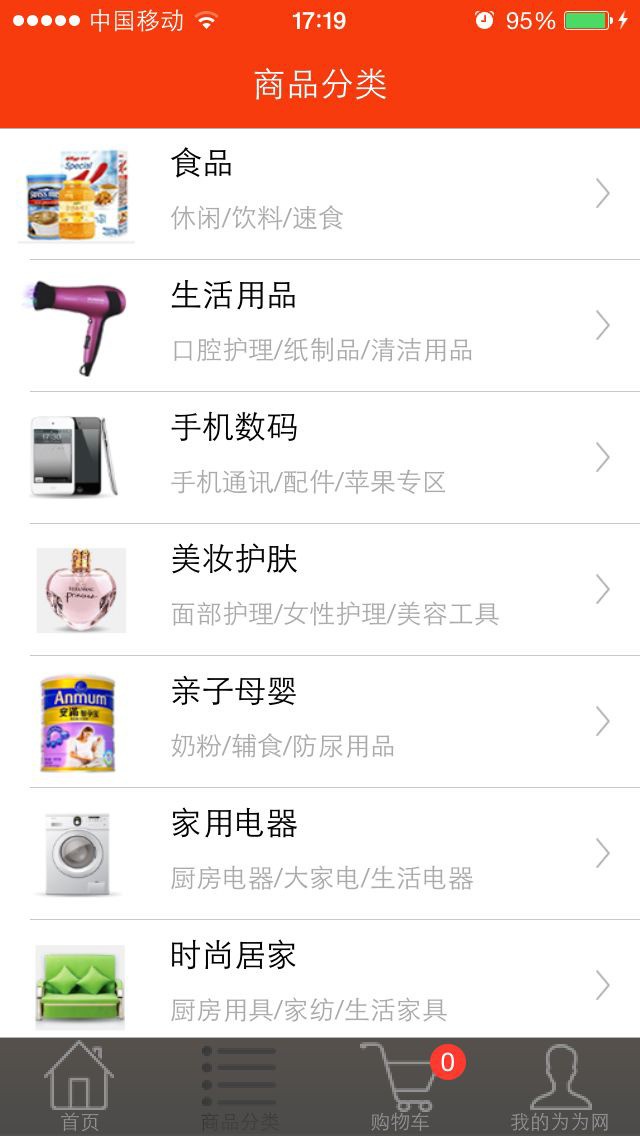640x1136 pixels.
Task: Open the 家用电器 appliances category
Action: coord(320,854)
